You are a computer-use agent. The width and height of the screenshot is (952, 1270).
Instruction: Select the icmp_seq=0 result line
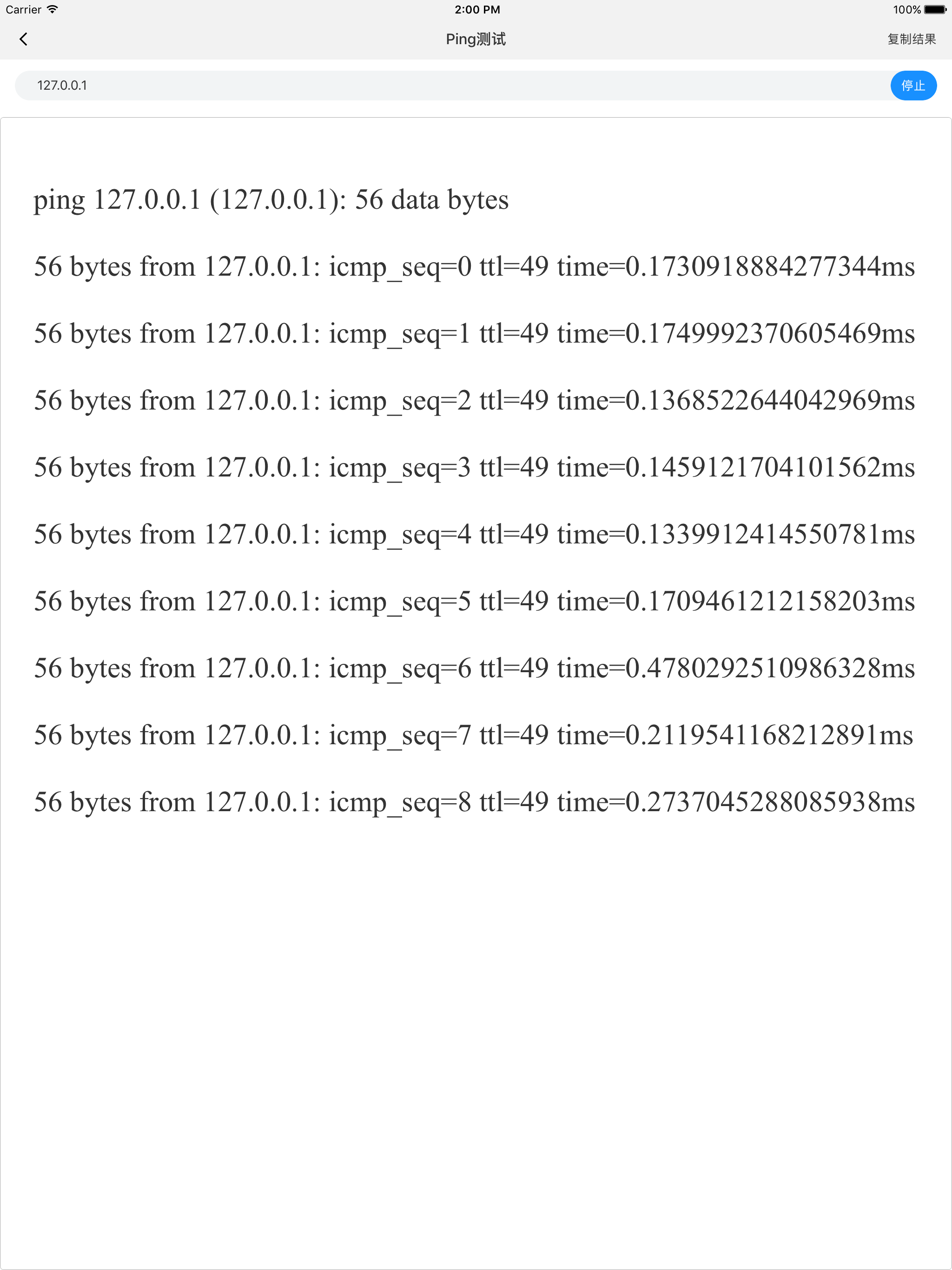tap(474, 266)
